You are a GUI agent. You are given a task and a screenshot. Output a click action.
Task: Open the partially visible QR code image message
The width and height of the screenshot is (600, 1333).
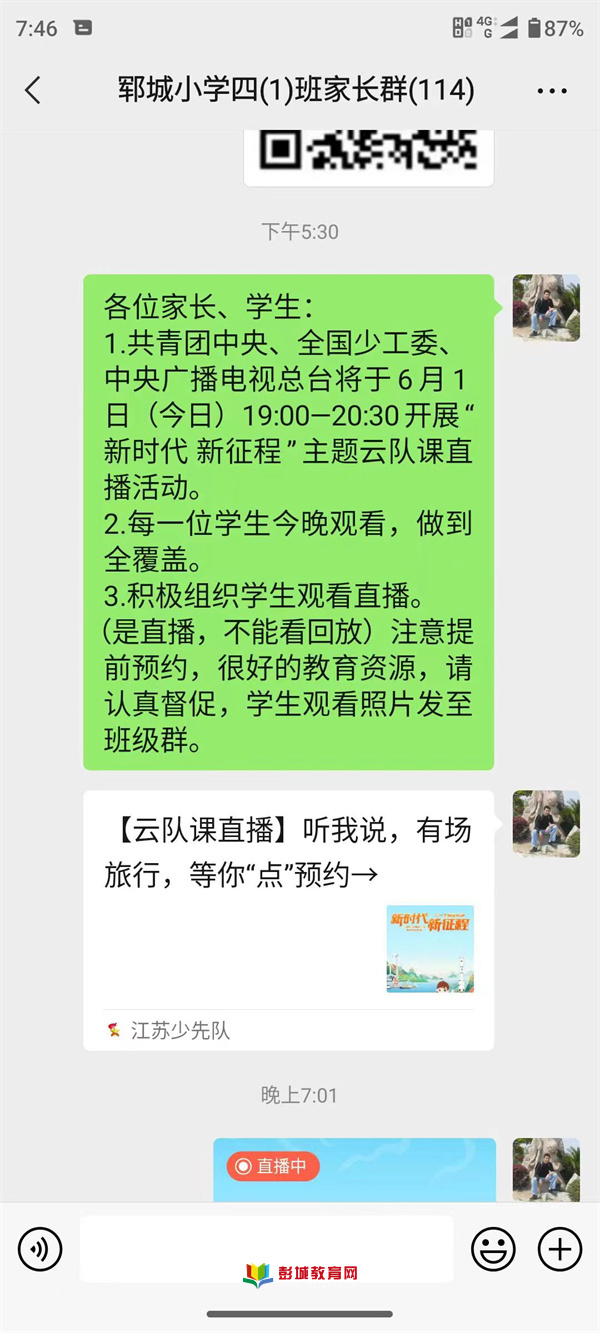[369, 156]
